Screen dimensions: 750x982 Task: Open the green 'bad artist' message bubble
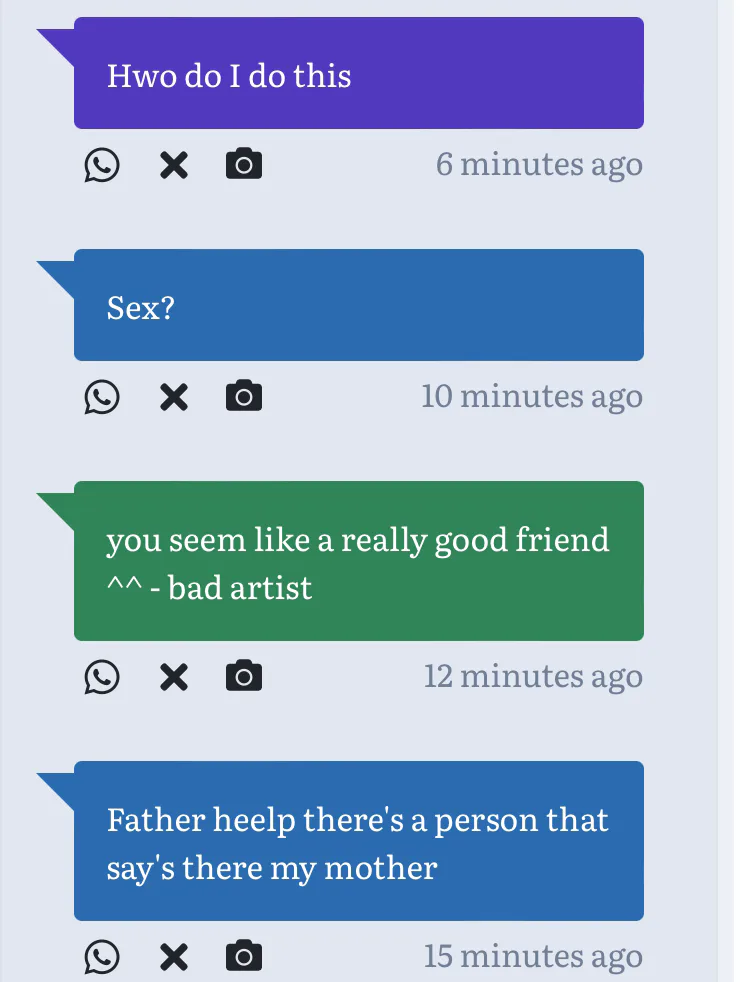[x=359, y=561]
